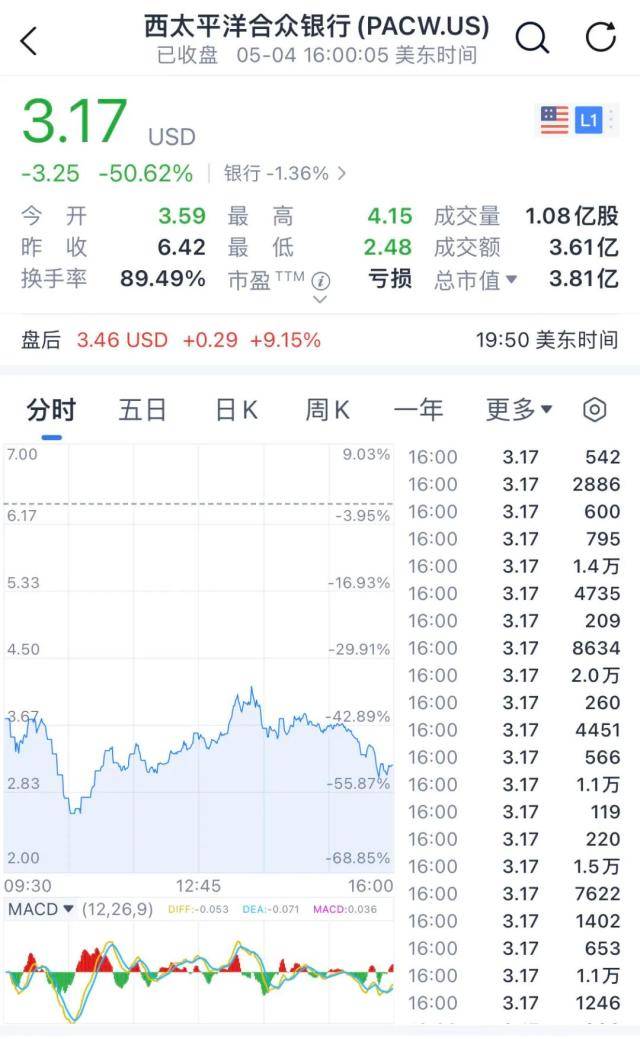Open the 总市值 dropdown
Image resolution: width=640 pixels, height=1039 pixels.
pyautogui.click(x=476, y=280)
